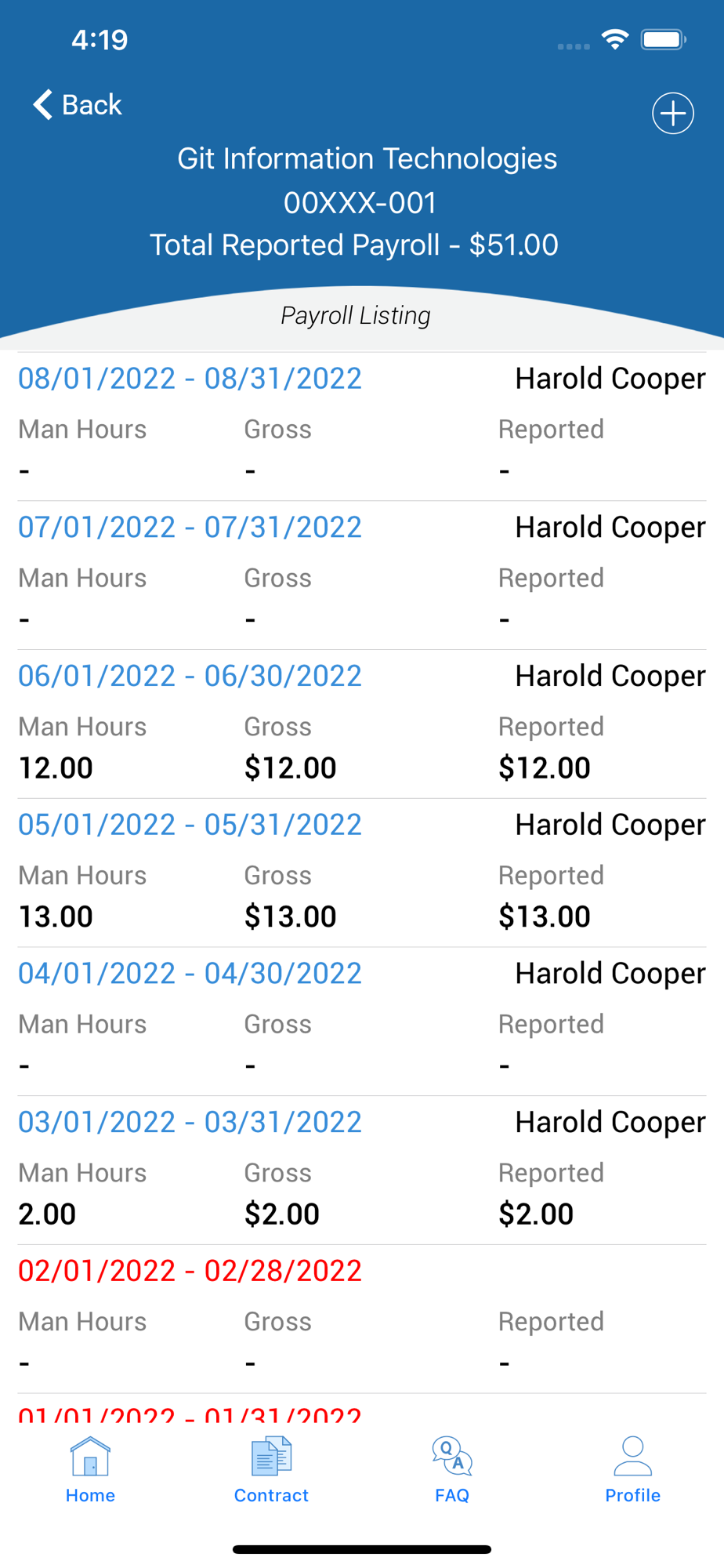Go to the Profile tab
724x1568 pixels.
pyautogui.click(x=632, y=1470)
